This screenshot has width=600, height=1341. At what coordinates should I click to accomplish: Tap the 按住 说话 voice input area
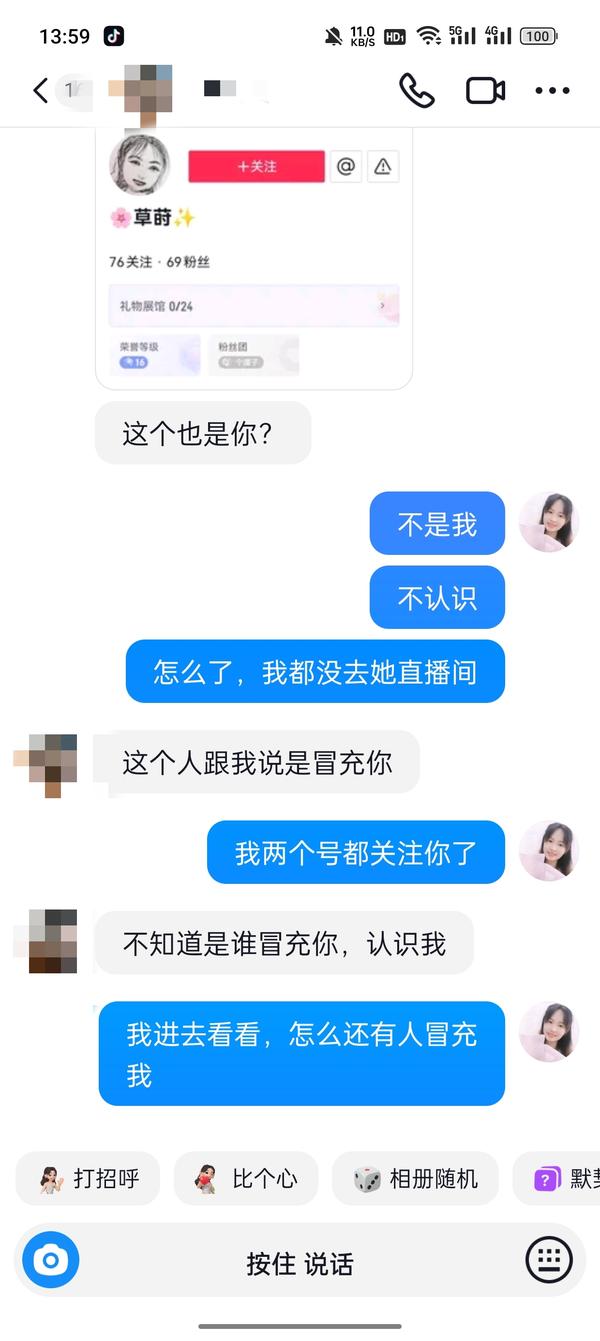[300, 1264]
